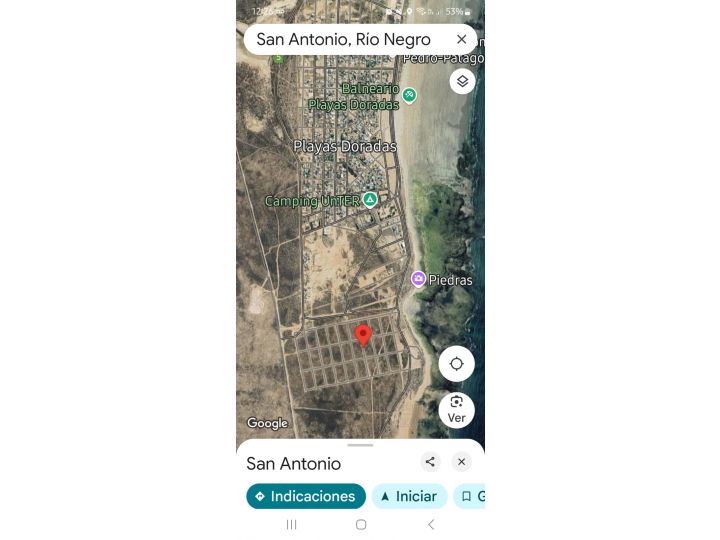Open the recent apps overview
This screenshot has height=540, width=720.
click(x=291, y=524)
